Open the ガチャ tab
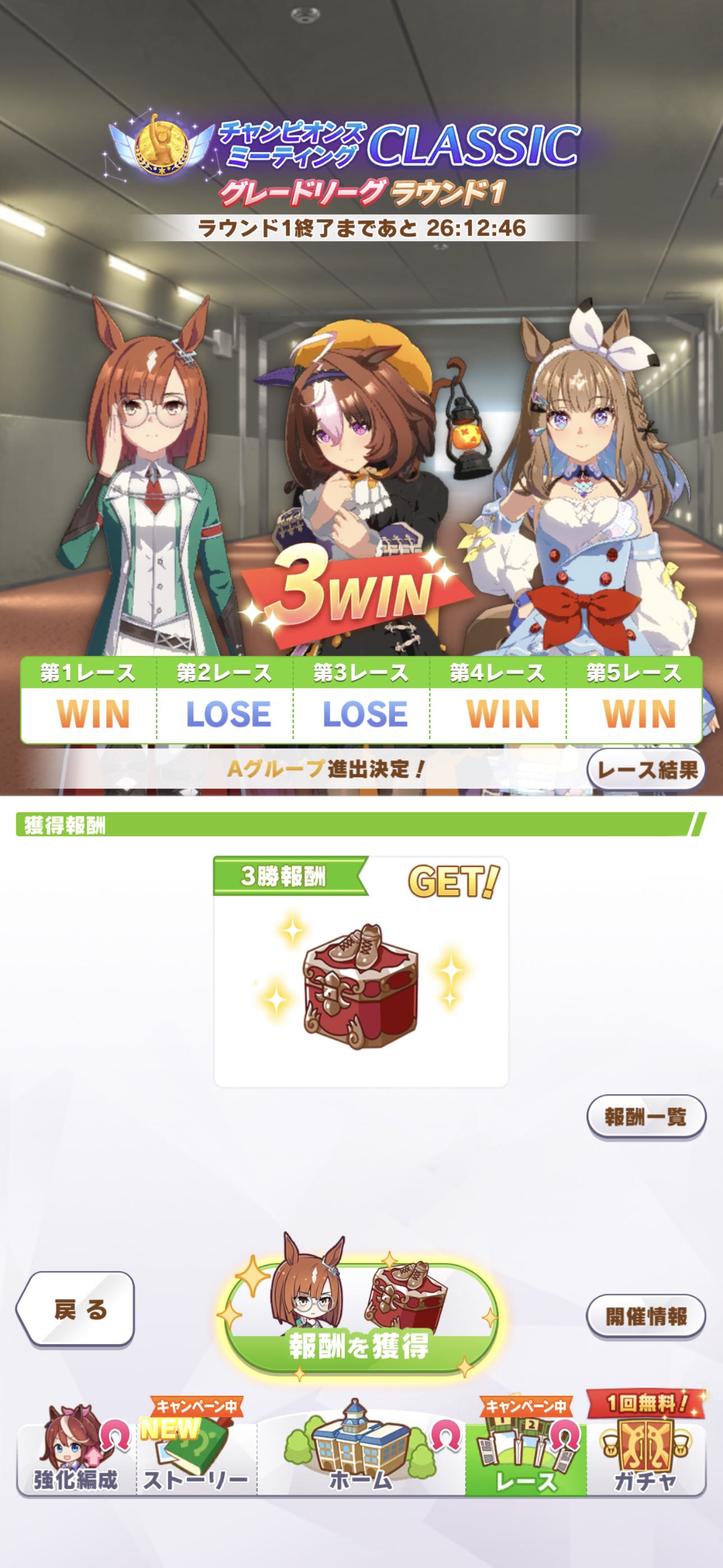Screen dimensions: 723x1568 tap(646, 1459)
